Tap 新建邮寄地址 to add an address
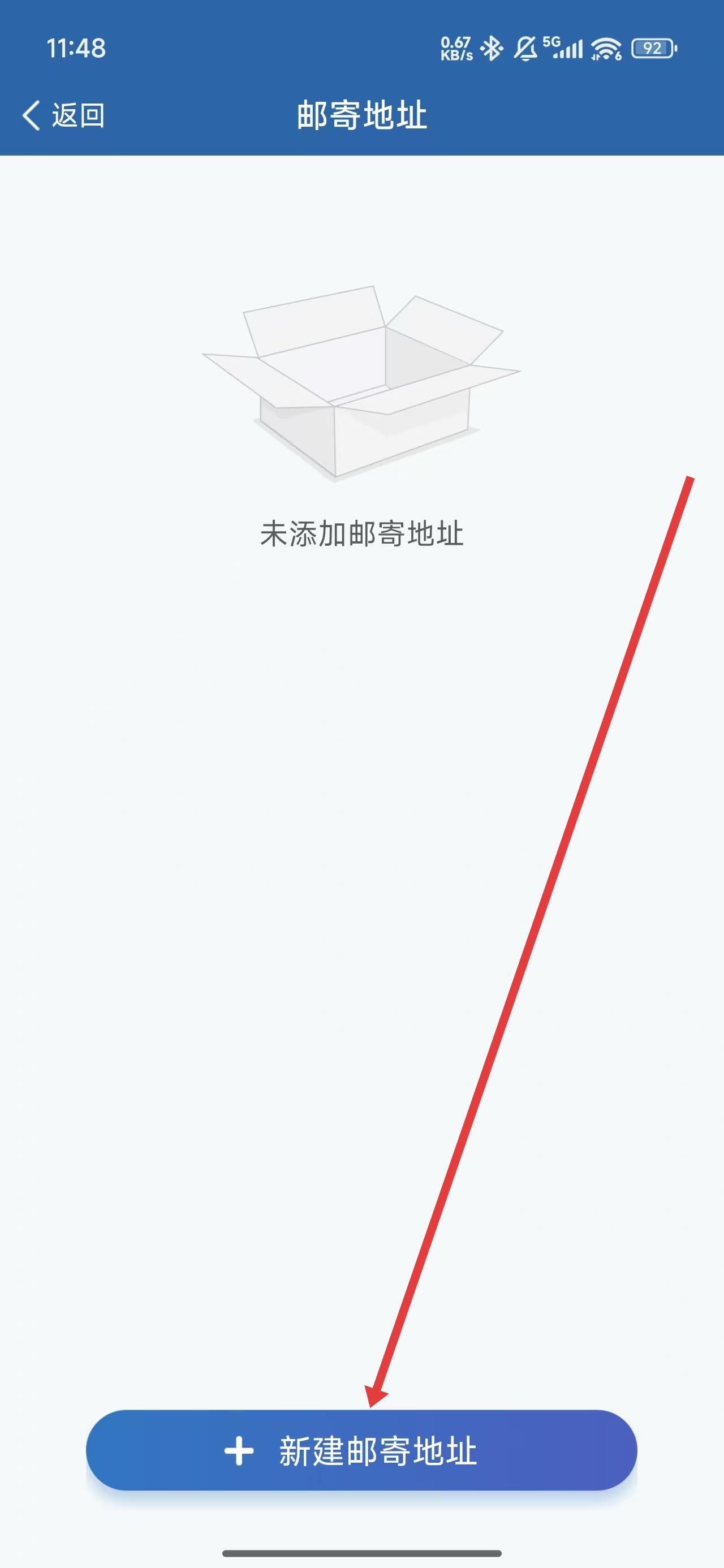Screen dimensions: 724x1568 click(361, 1450)
